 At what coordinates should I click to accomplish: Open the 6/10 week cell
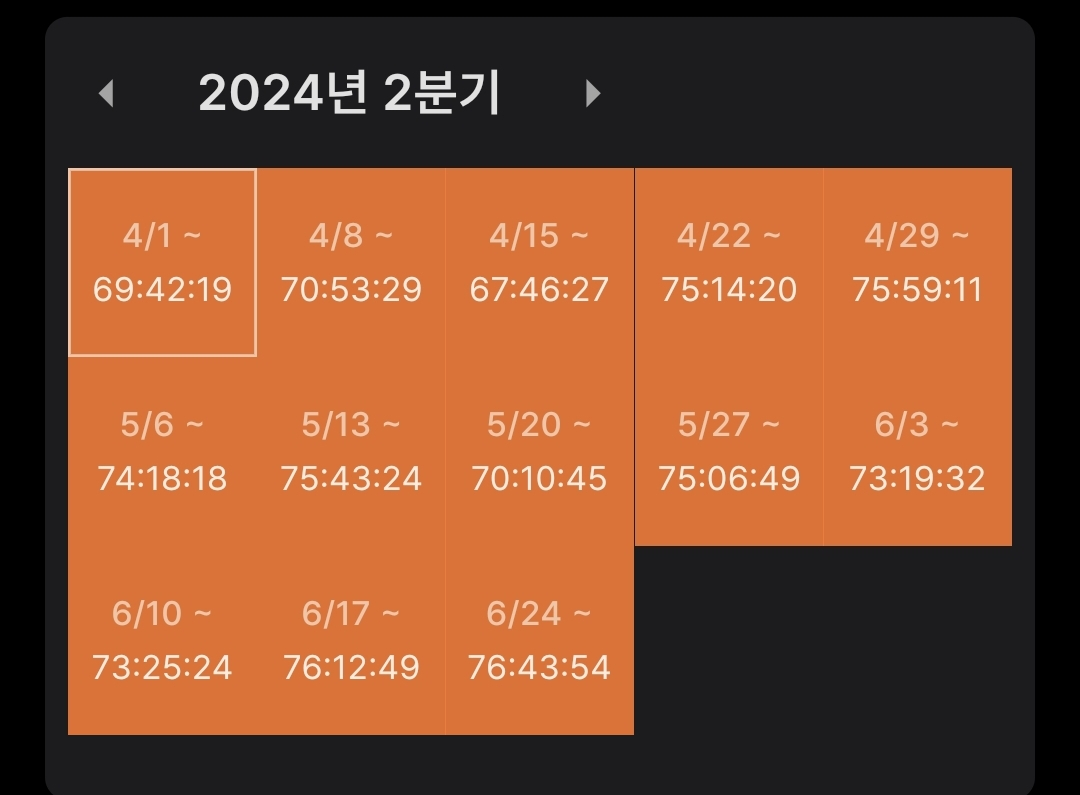pyautogui.click(x=163, y=640)
